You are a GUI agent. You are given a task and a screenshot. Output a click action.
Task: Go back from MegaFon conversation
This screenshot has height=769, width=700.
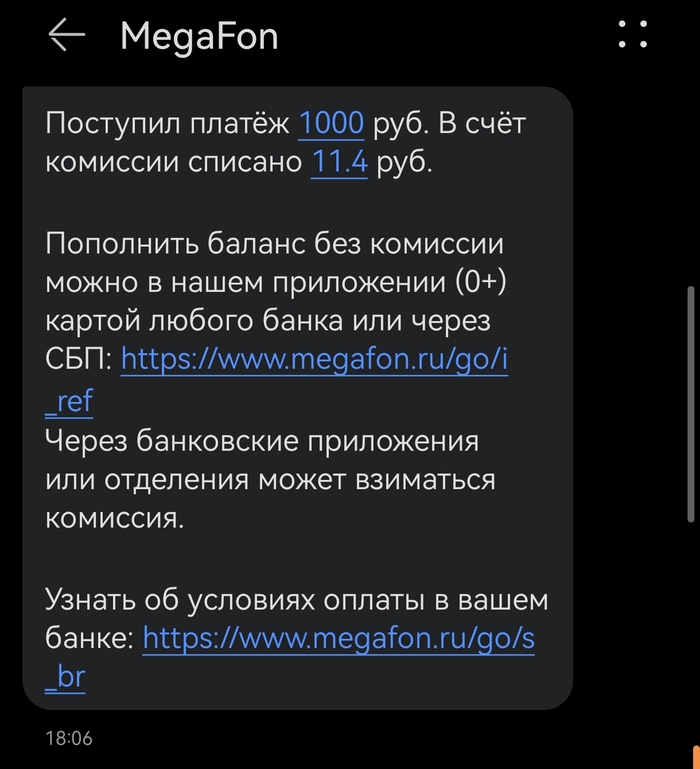click(x=66, y=37)
